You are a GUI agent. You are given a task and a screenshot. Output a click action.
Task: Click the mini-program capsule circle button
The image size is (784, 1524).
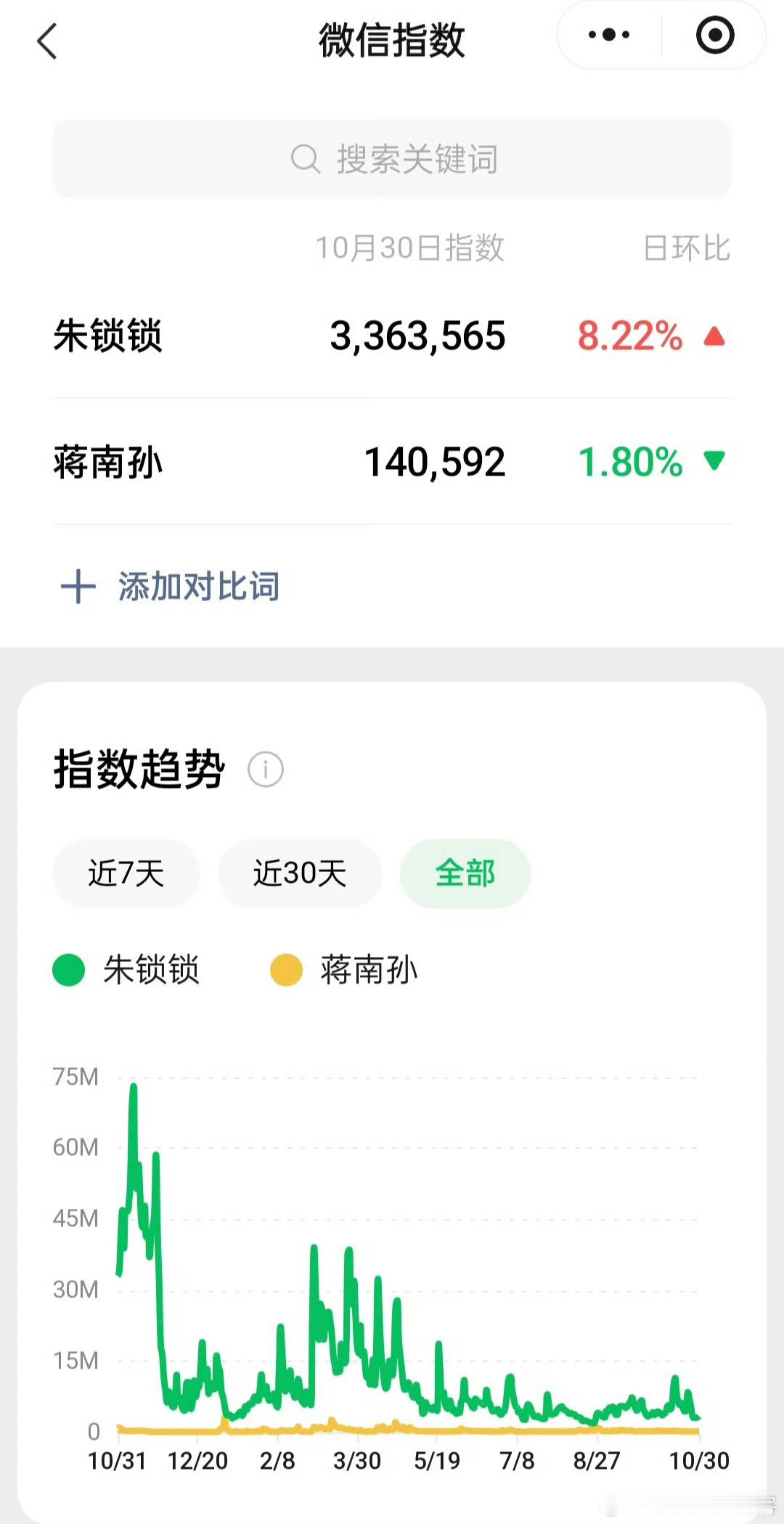point(714,35)
